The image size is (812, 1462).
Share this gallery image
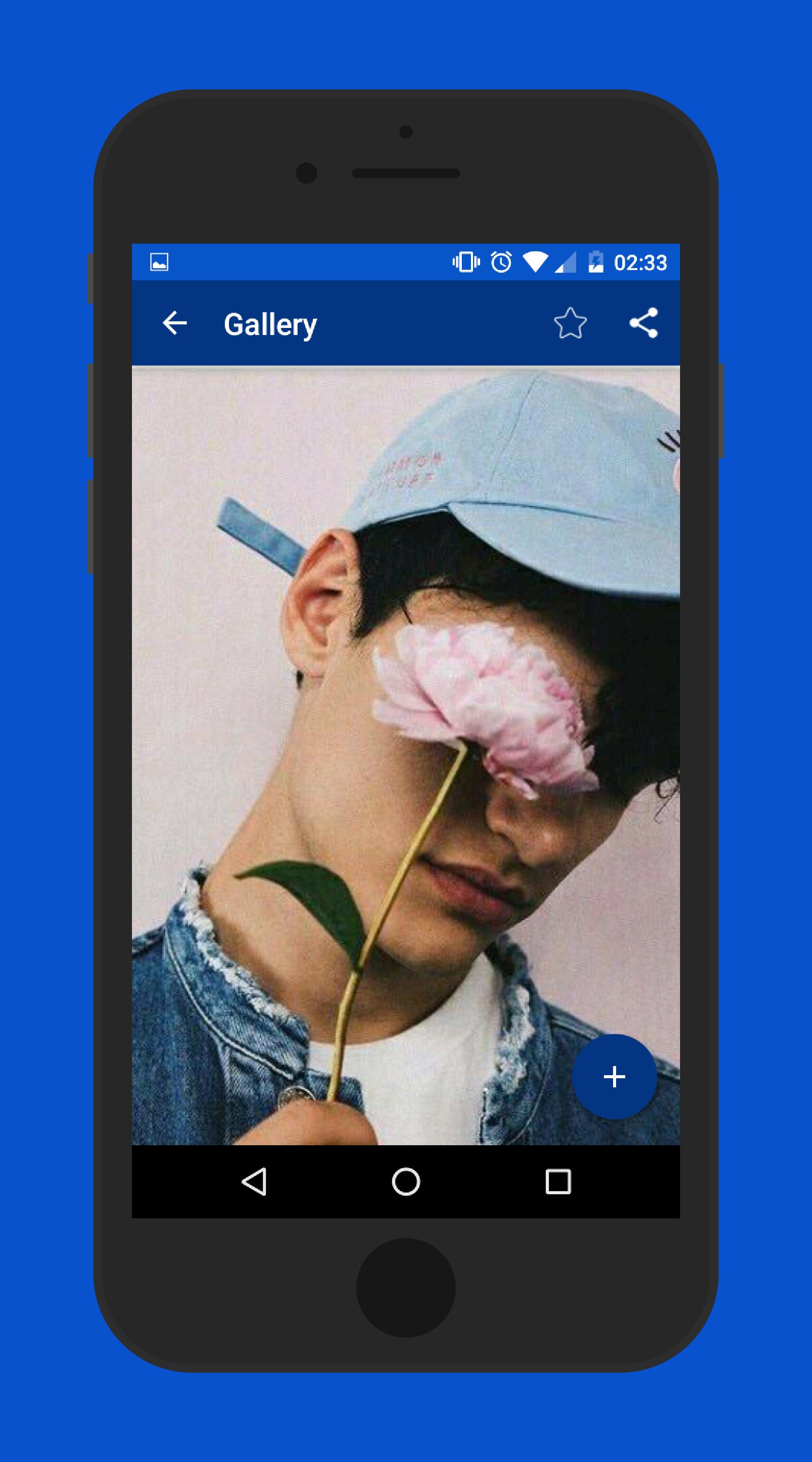point(644,323)
